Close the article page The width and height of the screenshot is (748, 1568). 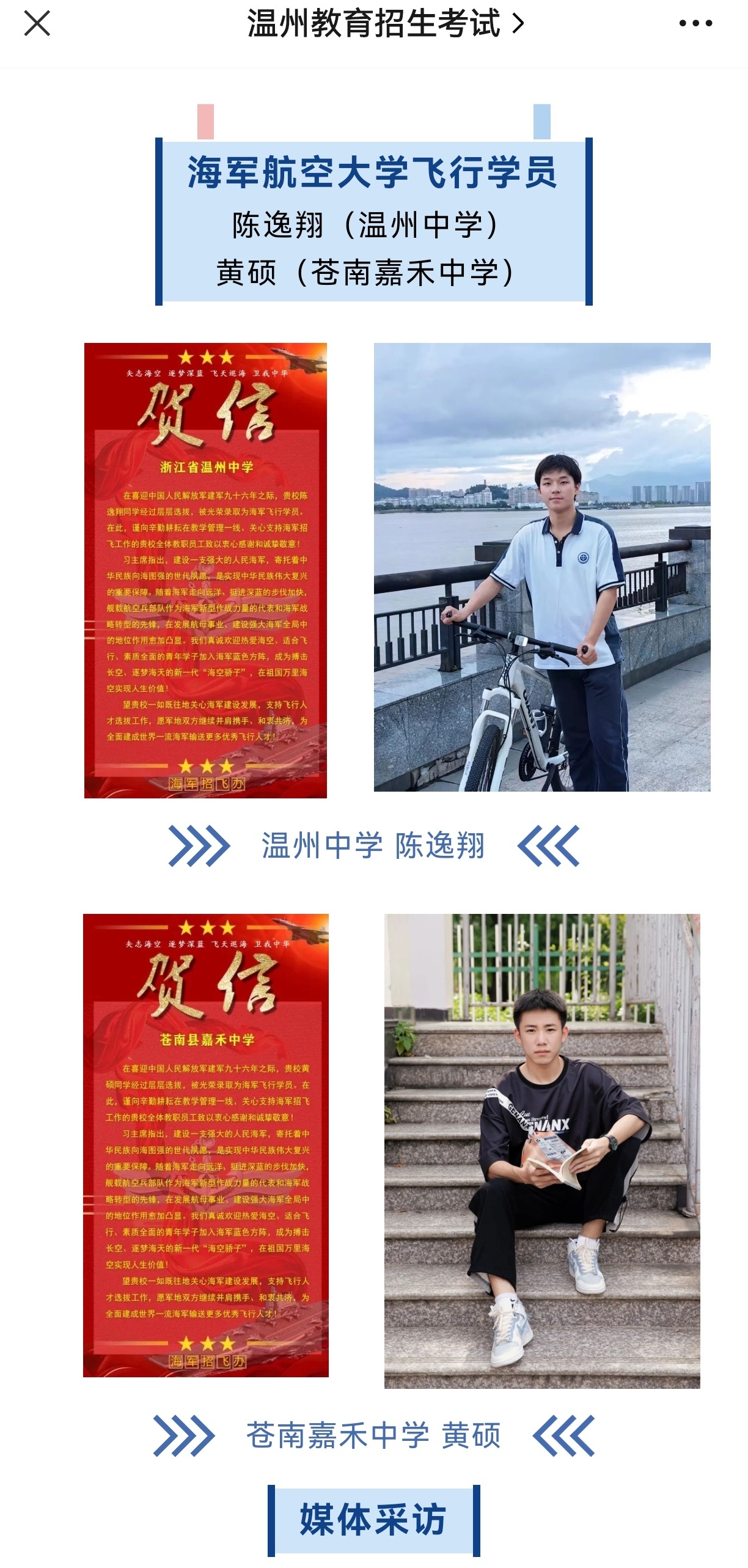[37, 24]
